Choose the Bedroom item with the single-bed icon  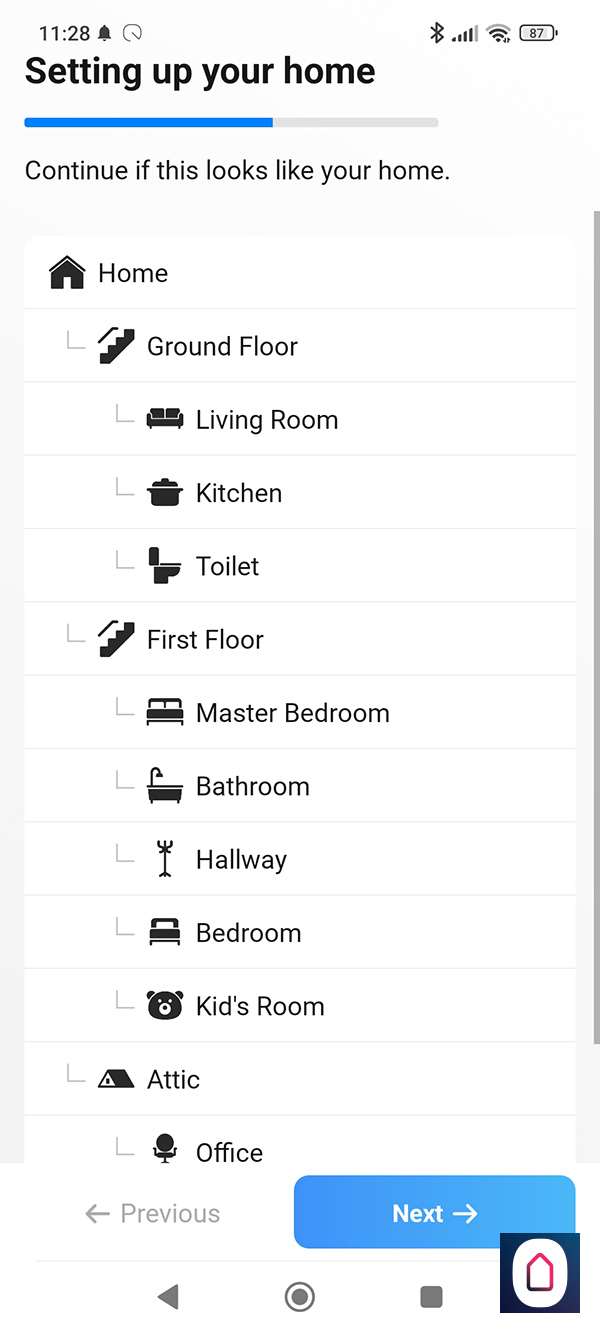(248, 933)
